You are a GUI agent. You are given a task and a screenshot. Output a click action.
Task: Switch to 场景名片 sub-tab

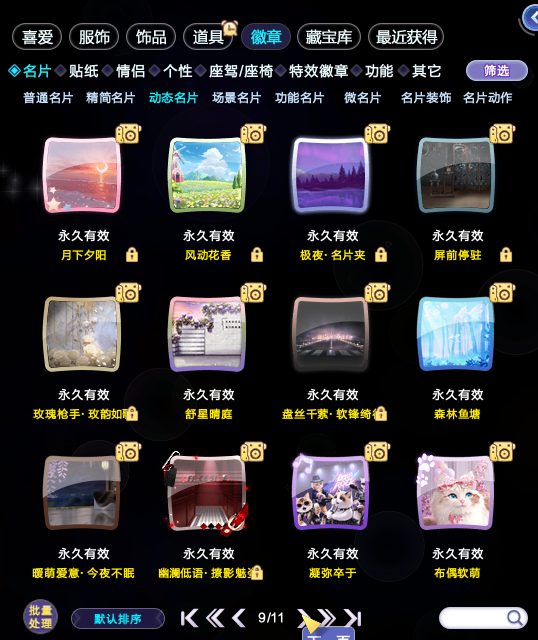click(x=236, y=98)
